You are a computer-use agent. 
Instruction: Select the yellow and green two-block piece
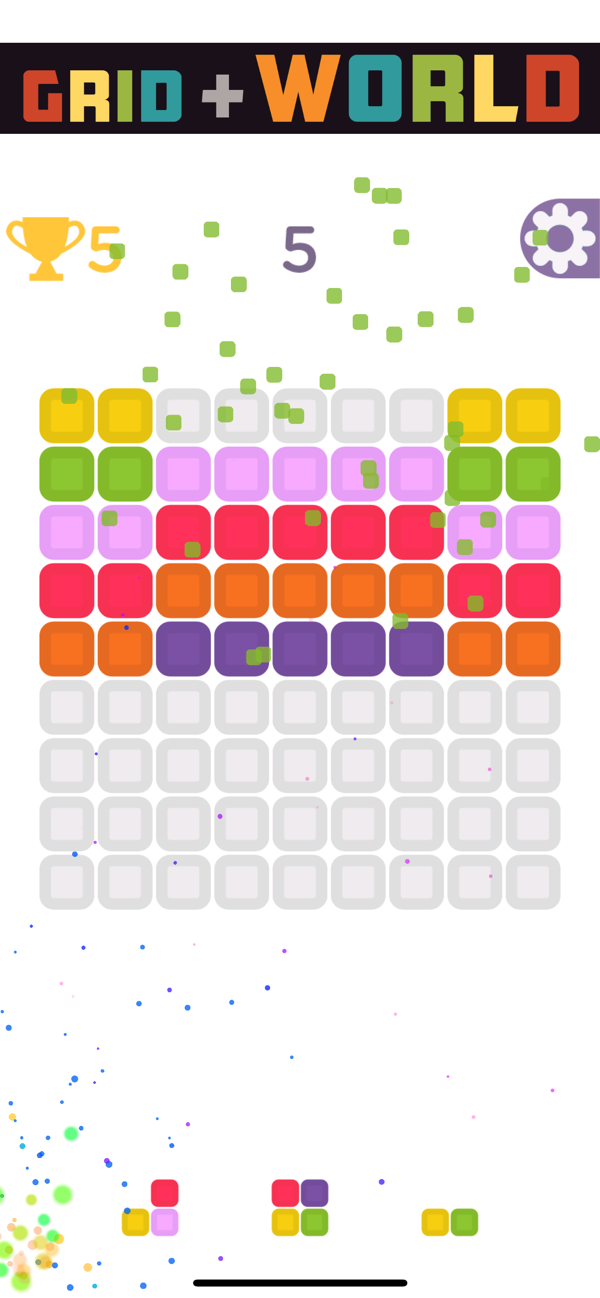449,1222
